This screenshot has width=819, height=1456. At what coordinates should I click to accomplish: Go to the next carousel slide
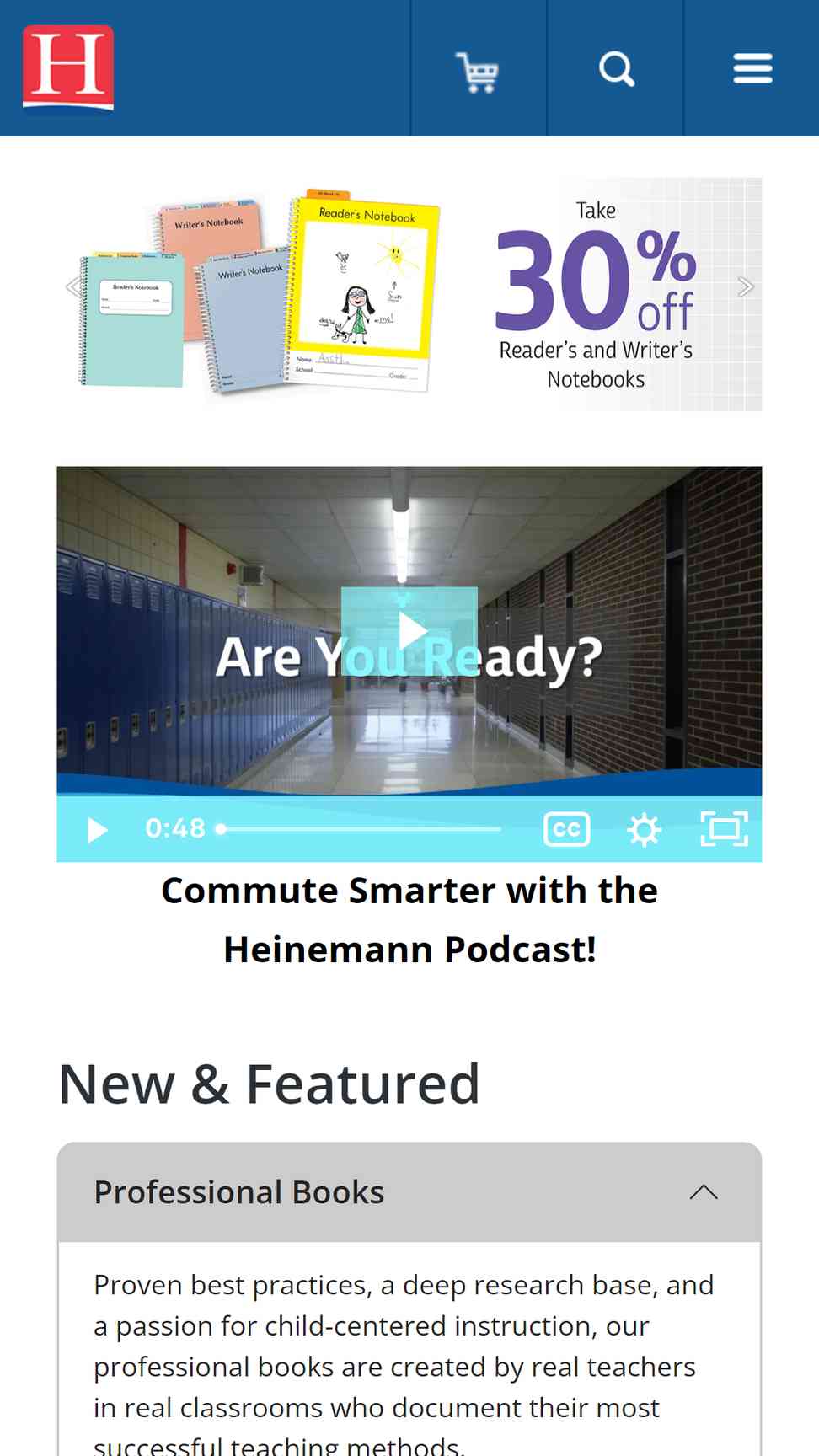(745, 287)
